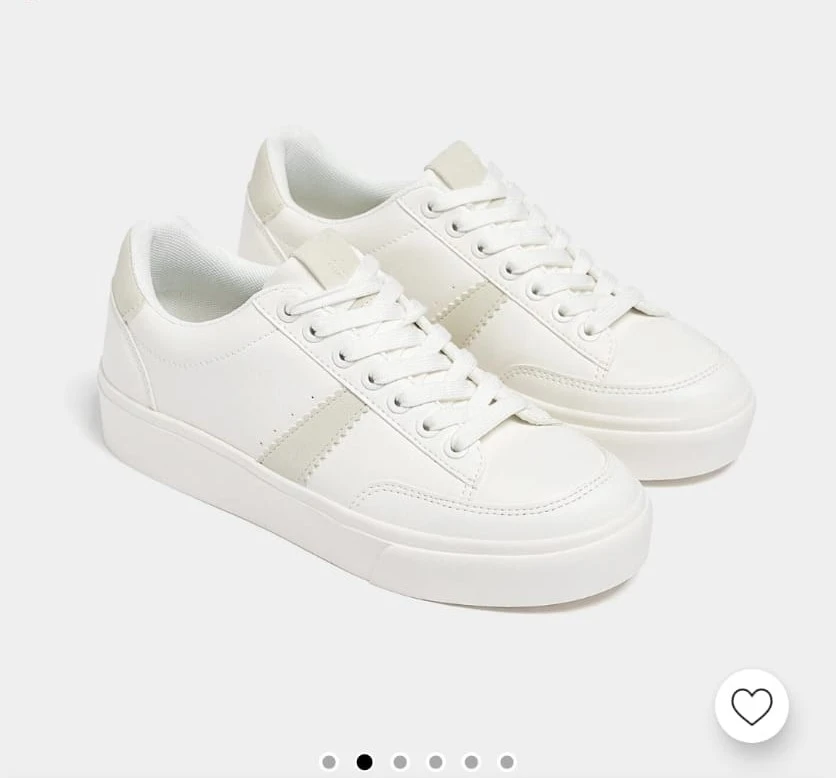Go to the last image indicator dot
The width and height of the screenshot is (836, 778).
tap(507, 762)
